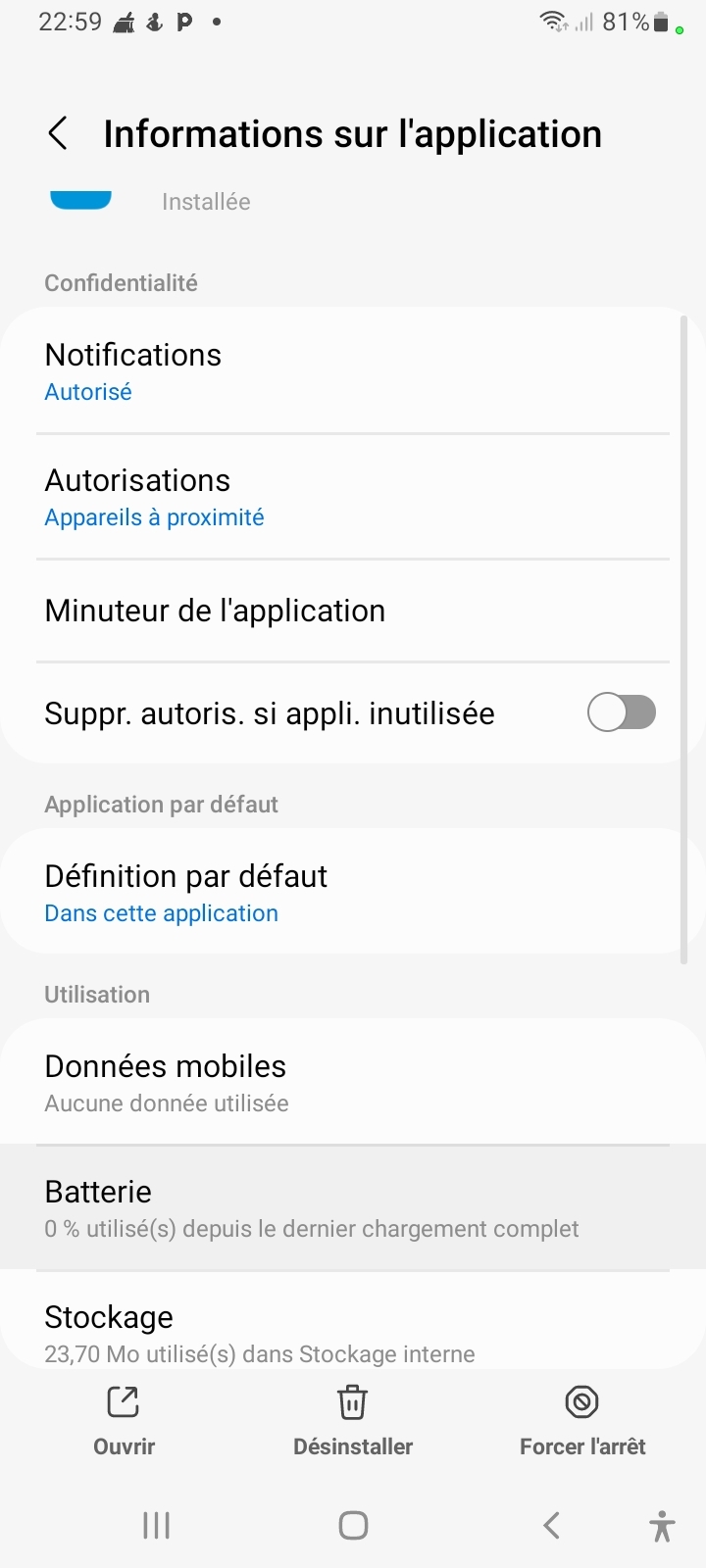This screenshot has width=706, height=1568.
Task: Tap Forcer l'arrêt button
Action: [582, 1419]
